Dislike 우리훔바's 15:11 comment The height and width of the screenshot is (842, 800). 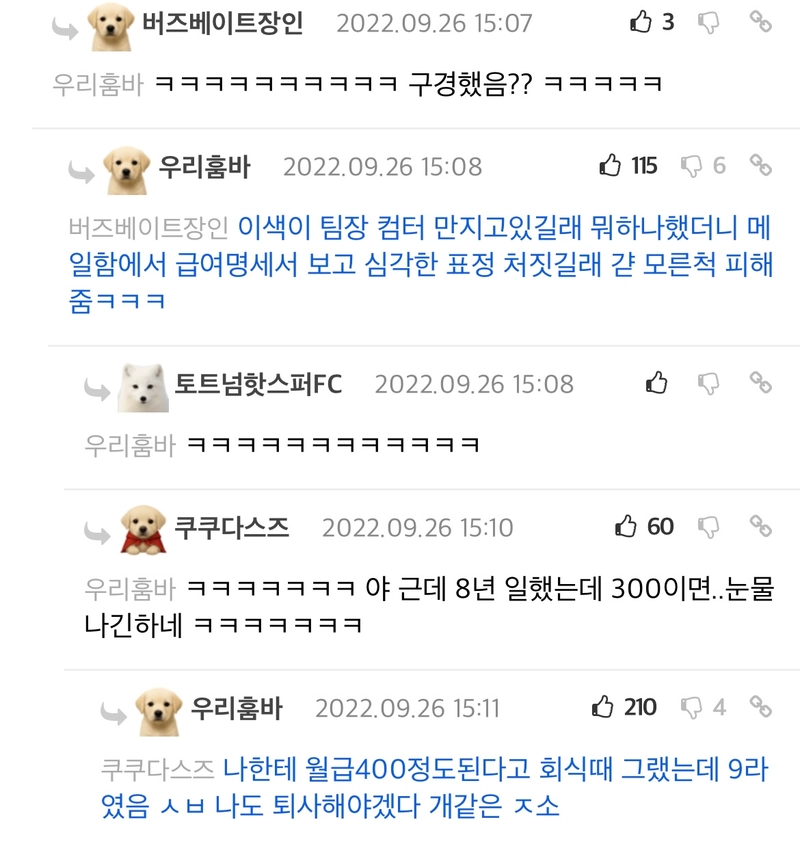point(691,708)
